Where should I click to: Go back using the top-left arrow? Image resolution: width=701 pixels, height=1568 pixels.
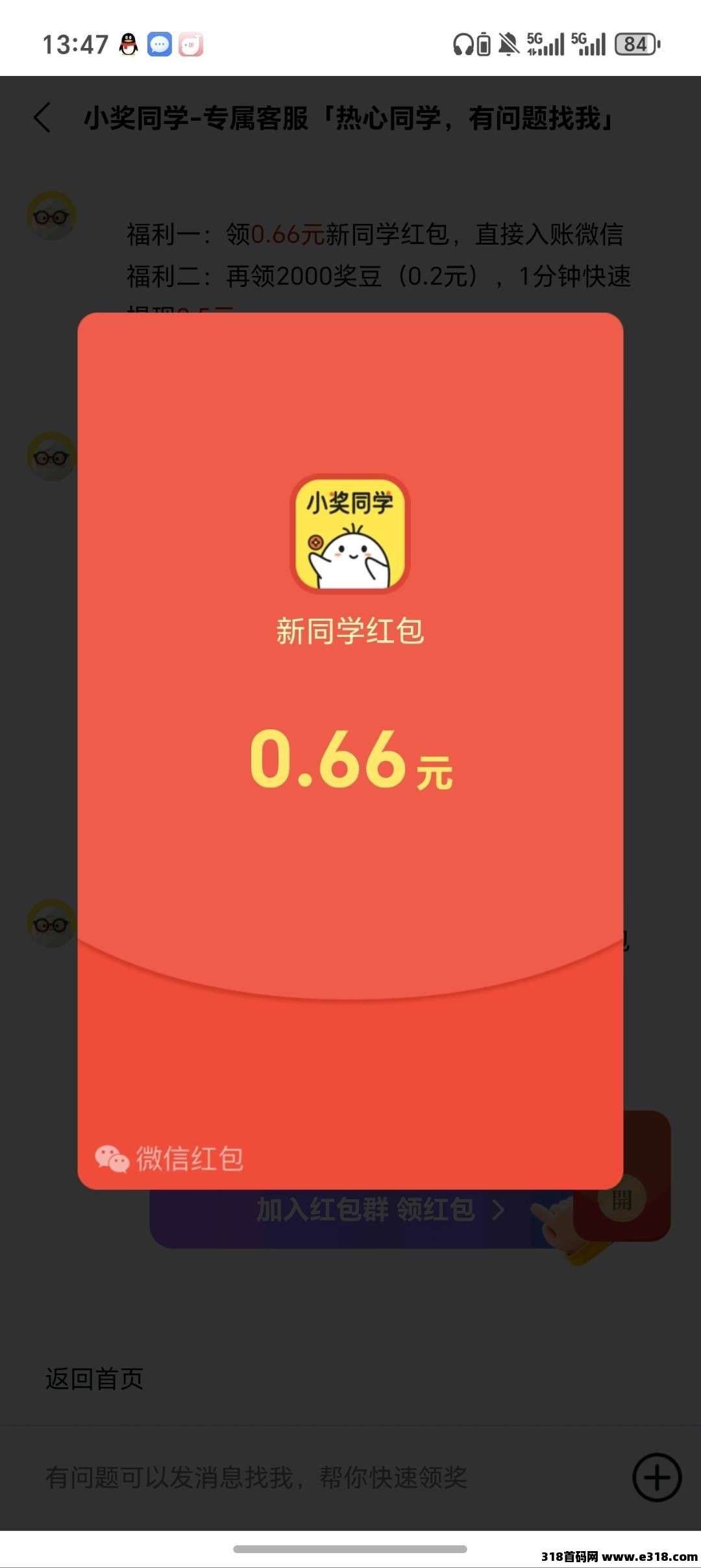[x=43, y=118]
